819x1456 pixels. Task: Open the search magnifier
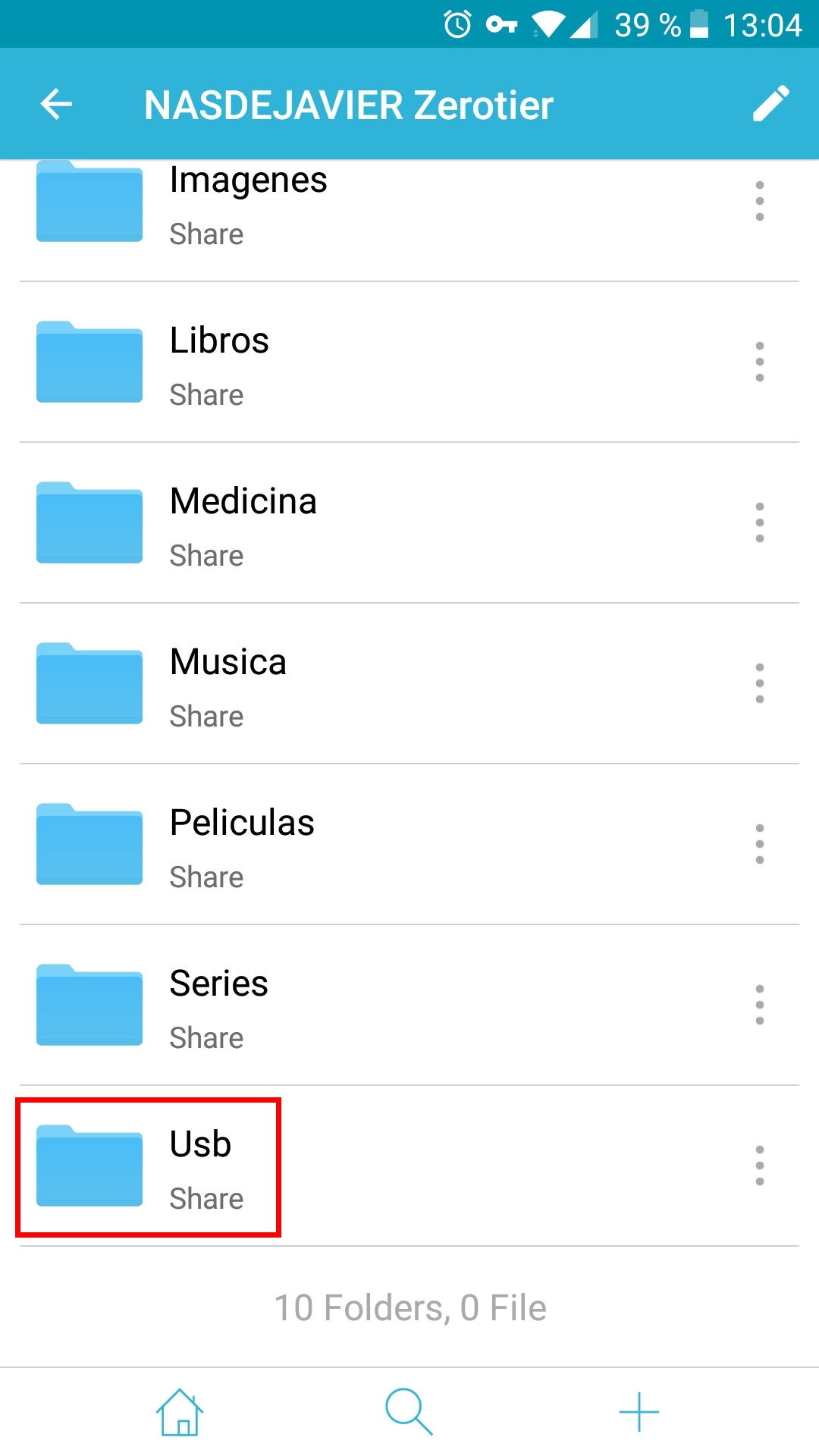pos(409,1412)
